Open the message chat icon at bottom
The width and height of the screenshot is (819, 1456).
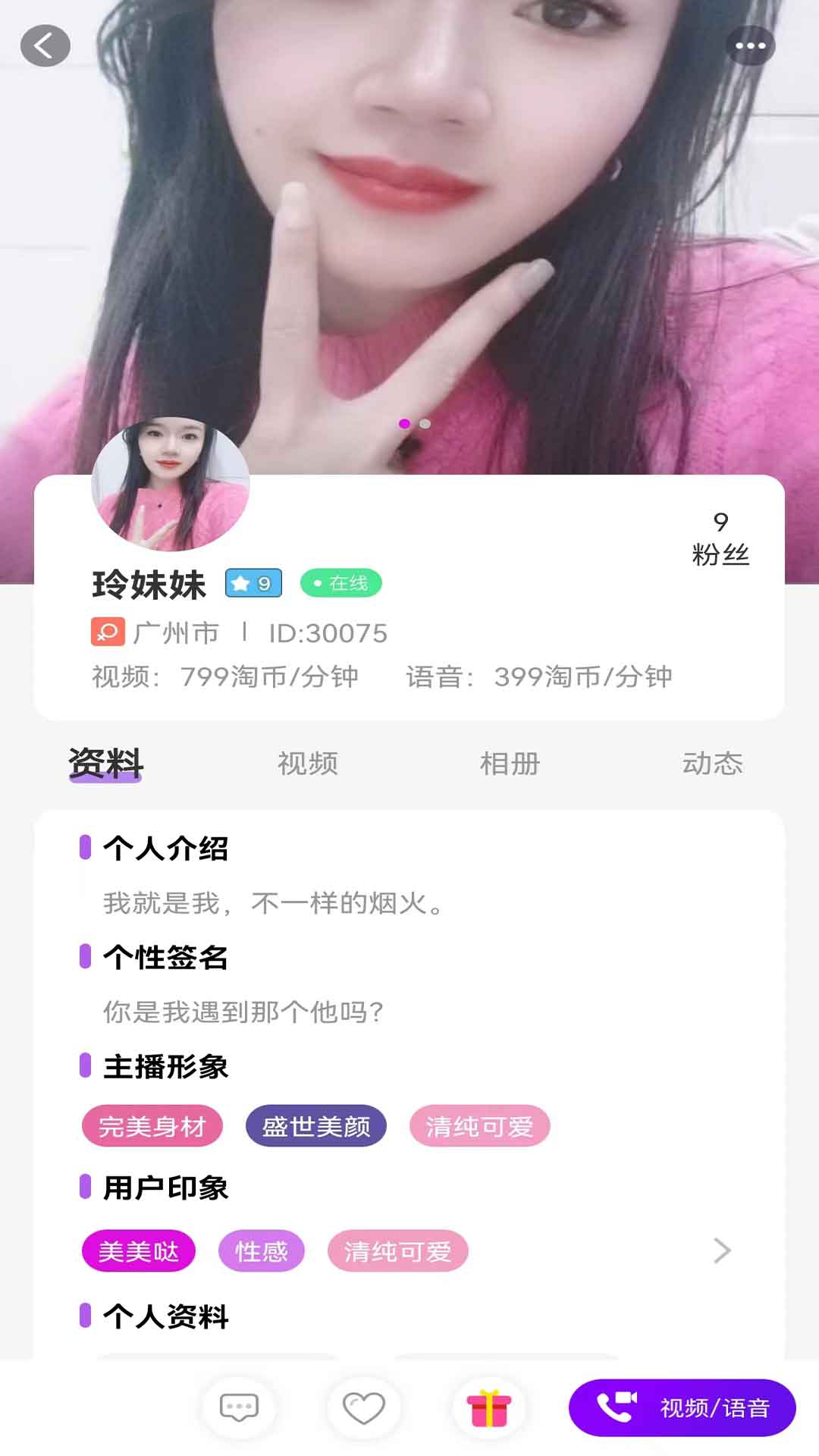[x=238, y=1407]
